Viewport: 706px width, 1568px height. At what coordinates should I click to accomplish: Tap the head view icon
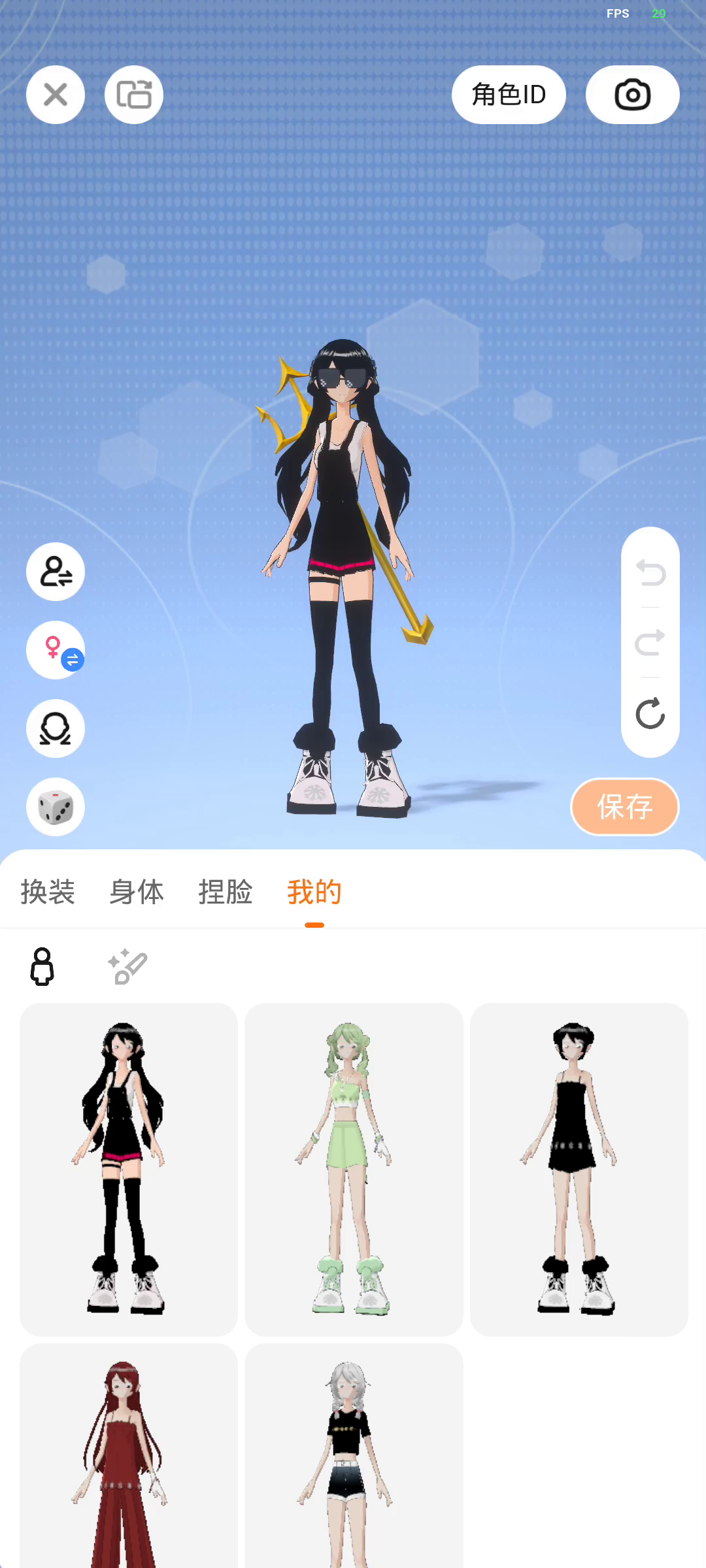pos(56,728)
